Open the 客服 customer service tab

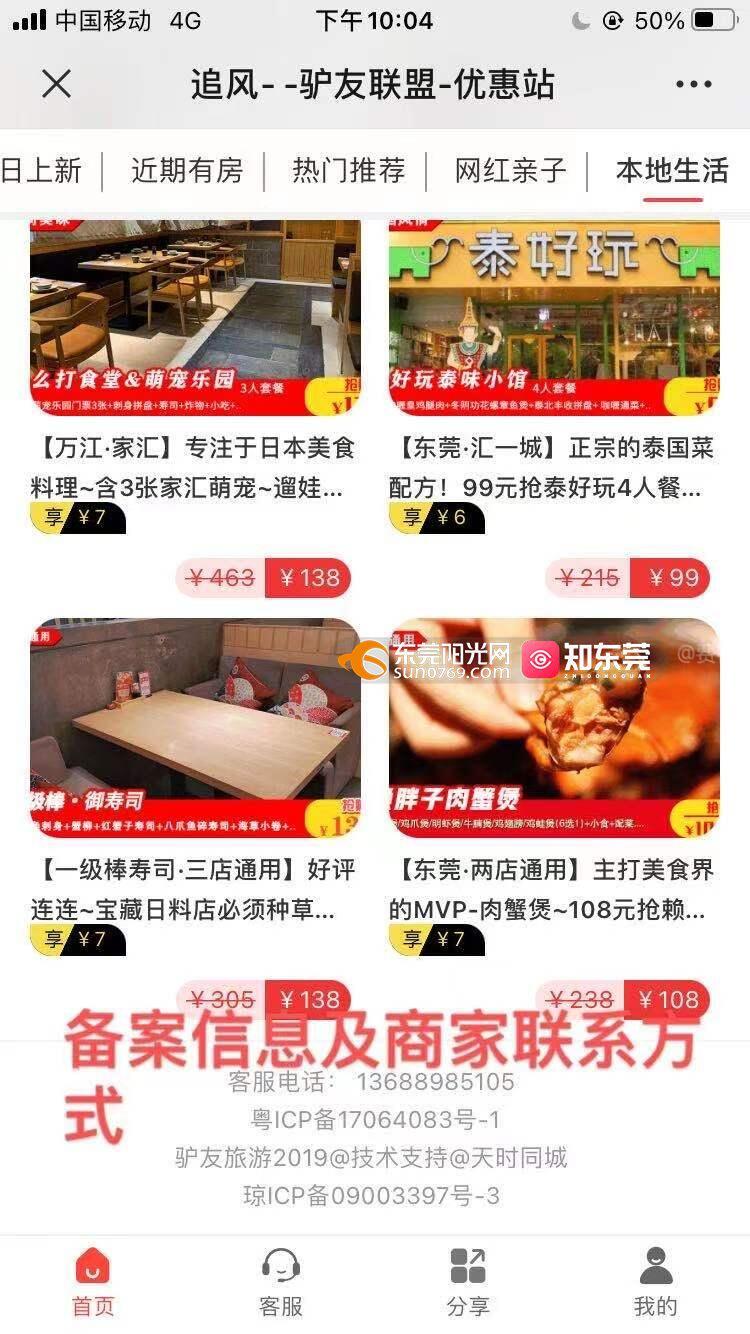tap(281, 1281)
